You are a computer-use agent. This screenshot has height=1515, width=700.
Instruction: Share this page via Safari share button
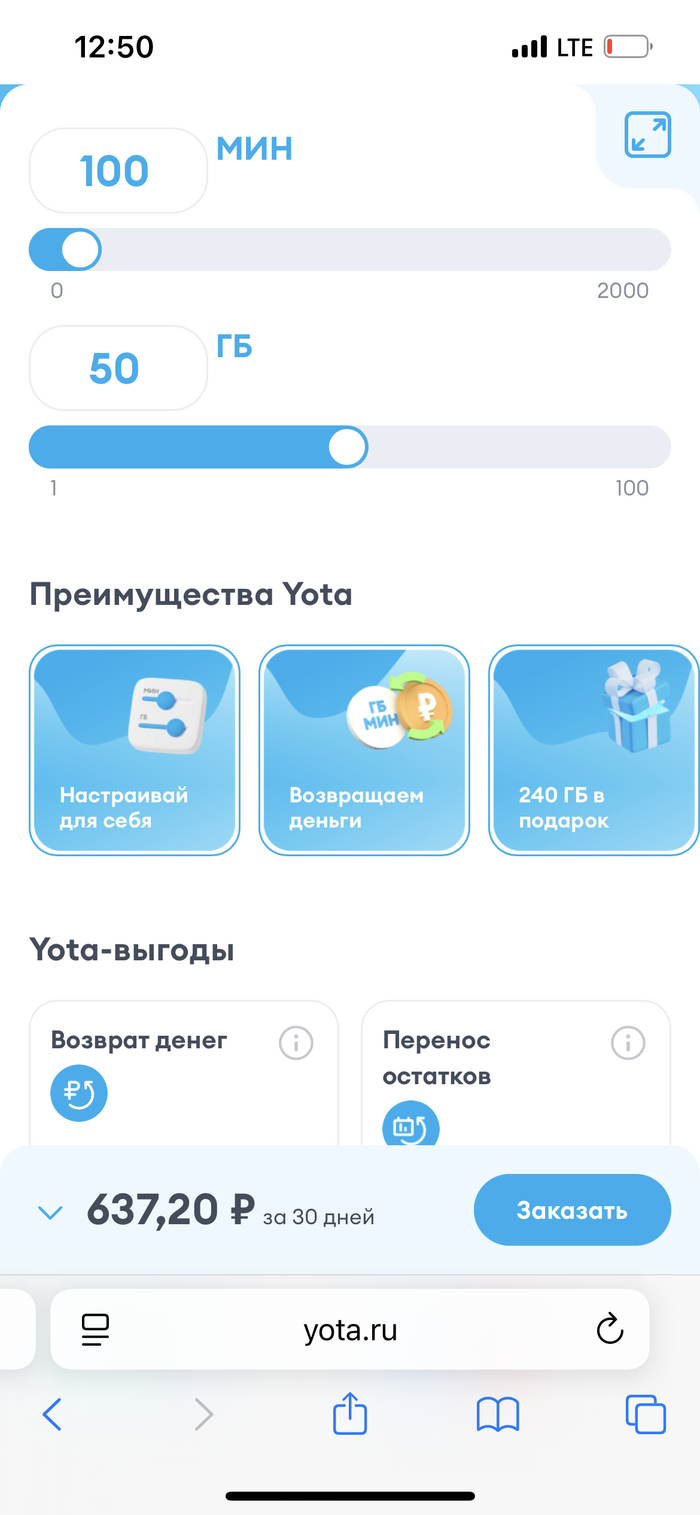350,1414
